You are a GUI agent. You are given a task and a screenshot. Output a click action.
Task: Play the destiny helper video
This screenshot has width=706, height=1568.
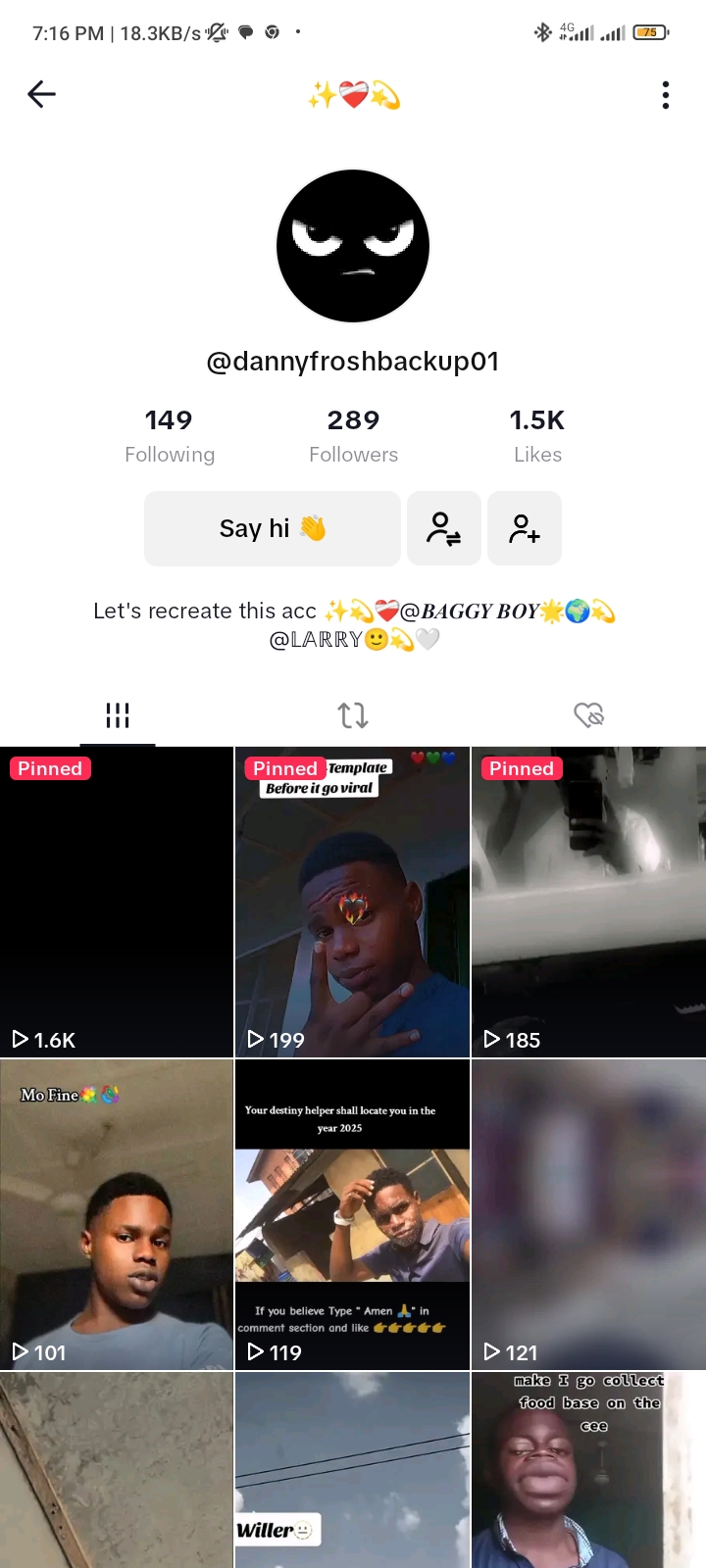[353, 1214]
